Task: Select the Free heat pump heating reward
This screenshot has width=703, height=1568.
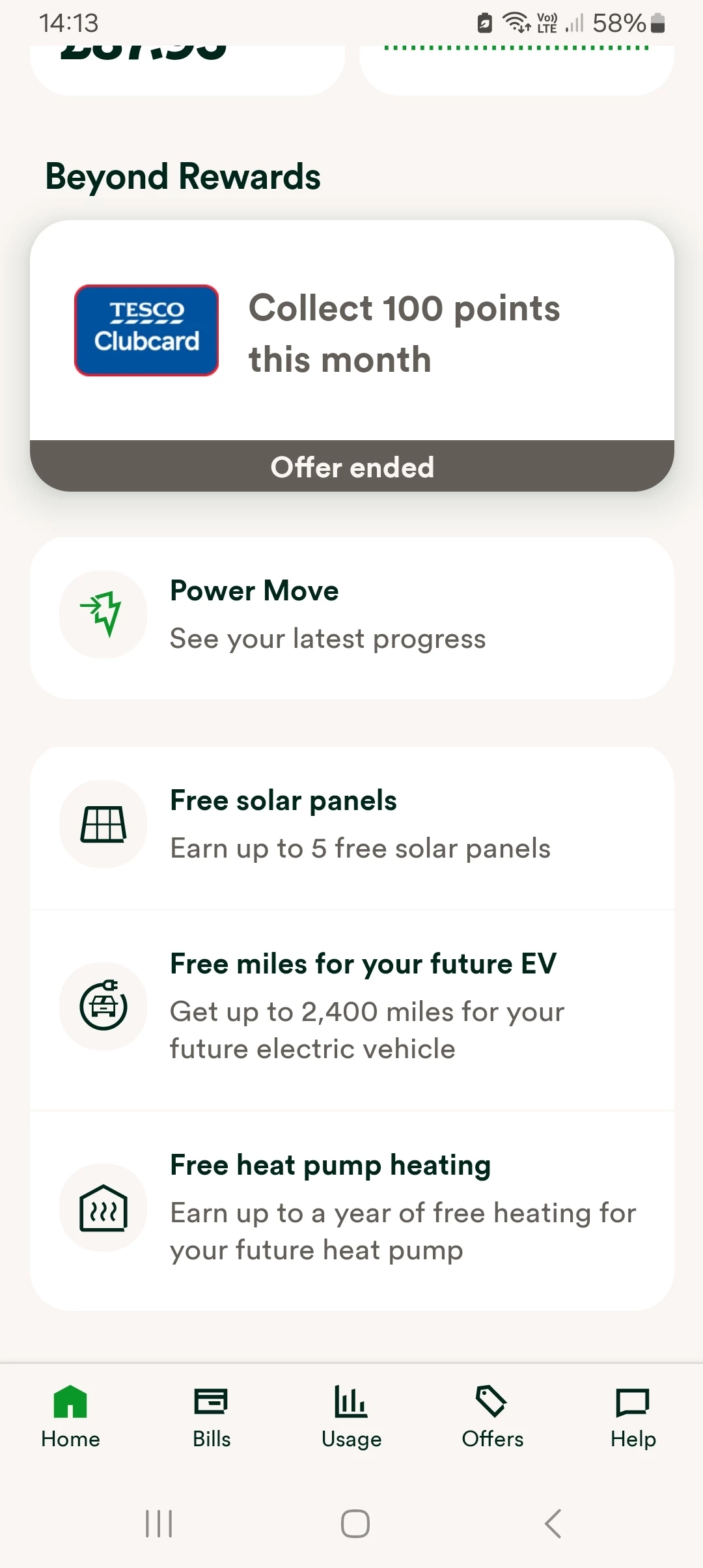Action: pos(351,1209)
